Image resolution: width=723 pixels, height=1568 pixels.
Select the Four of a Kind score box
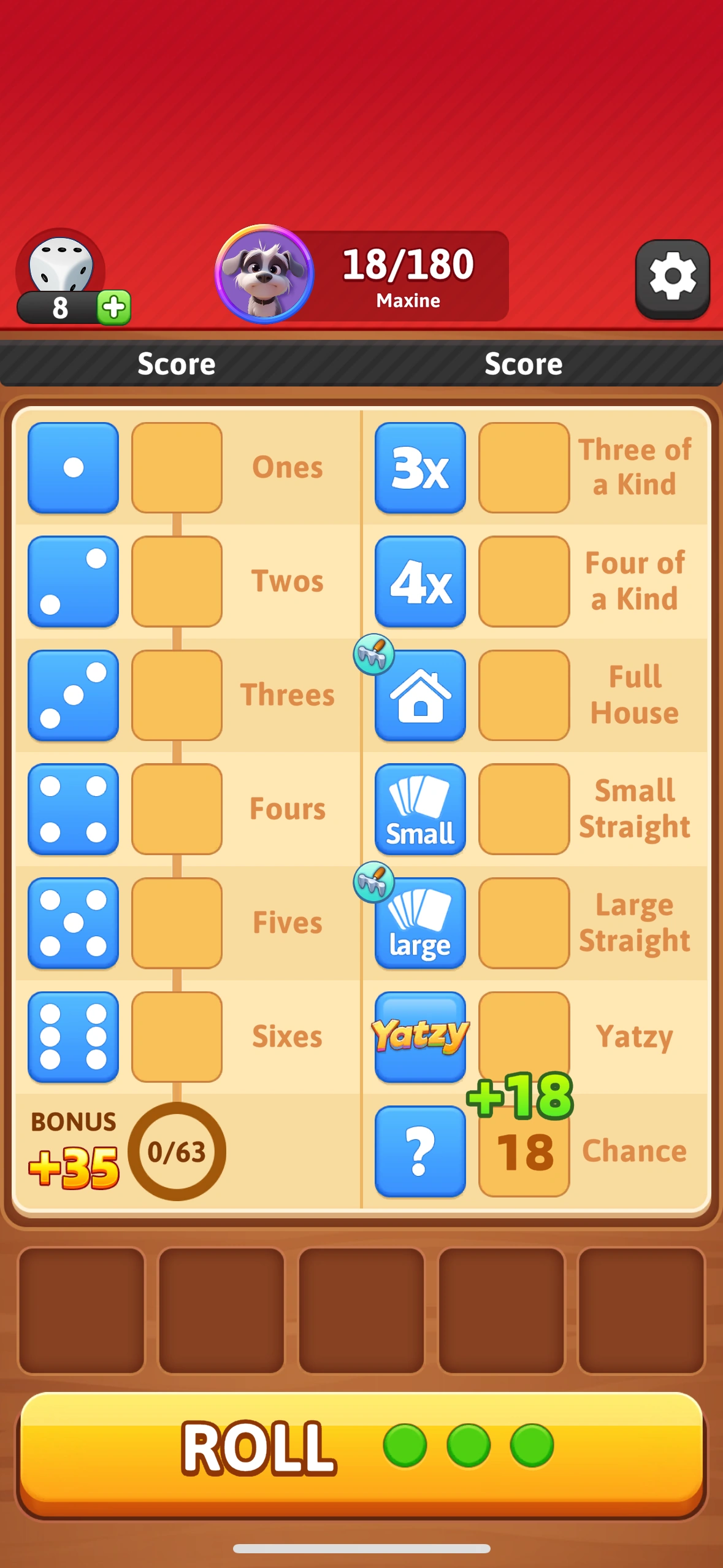pos(524,581)
